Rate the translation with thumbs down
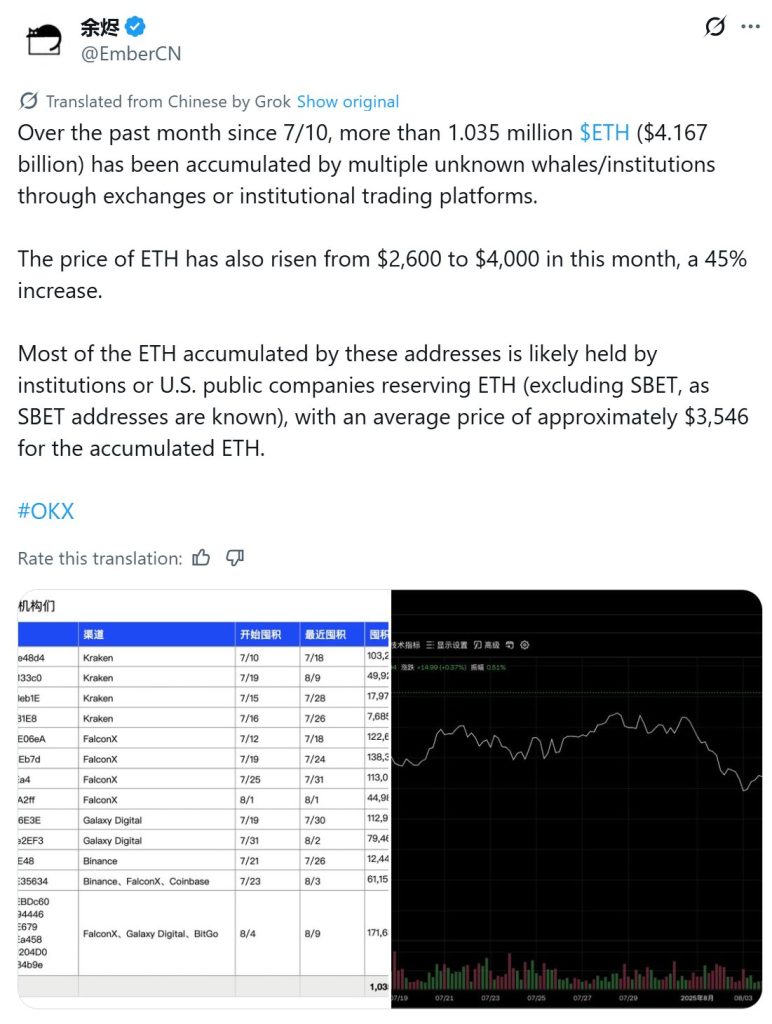772x1024 pixels. pos(236,558)
